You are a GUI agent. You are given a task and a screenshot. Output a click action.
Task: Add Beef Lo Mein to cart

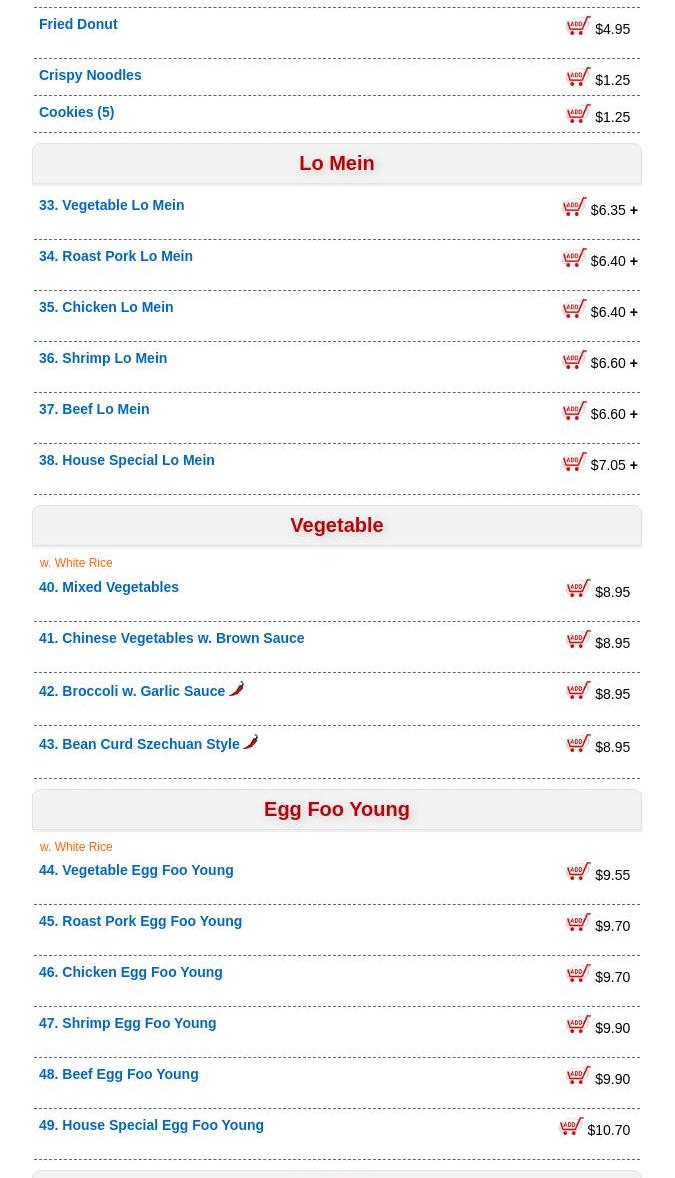pyautogui.click(x=574, y=411)
